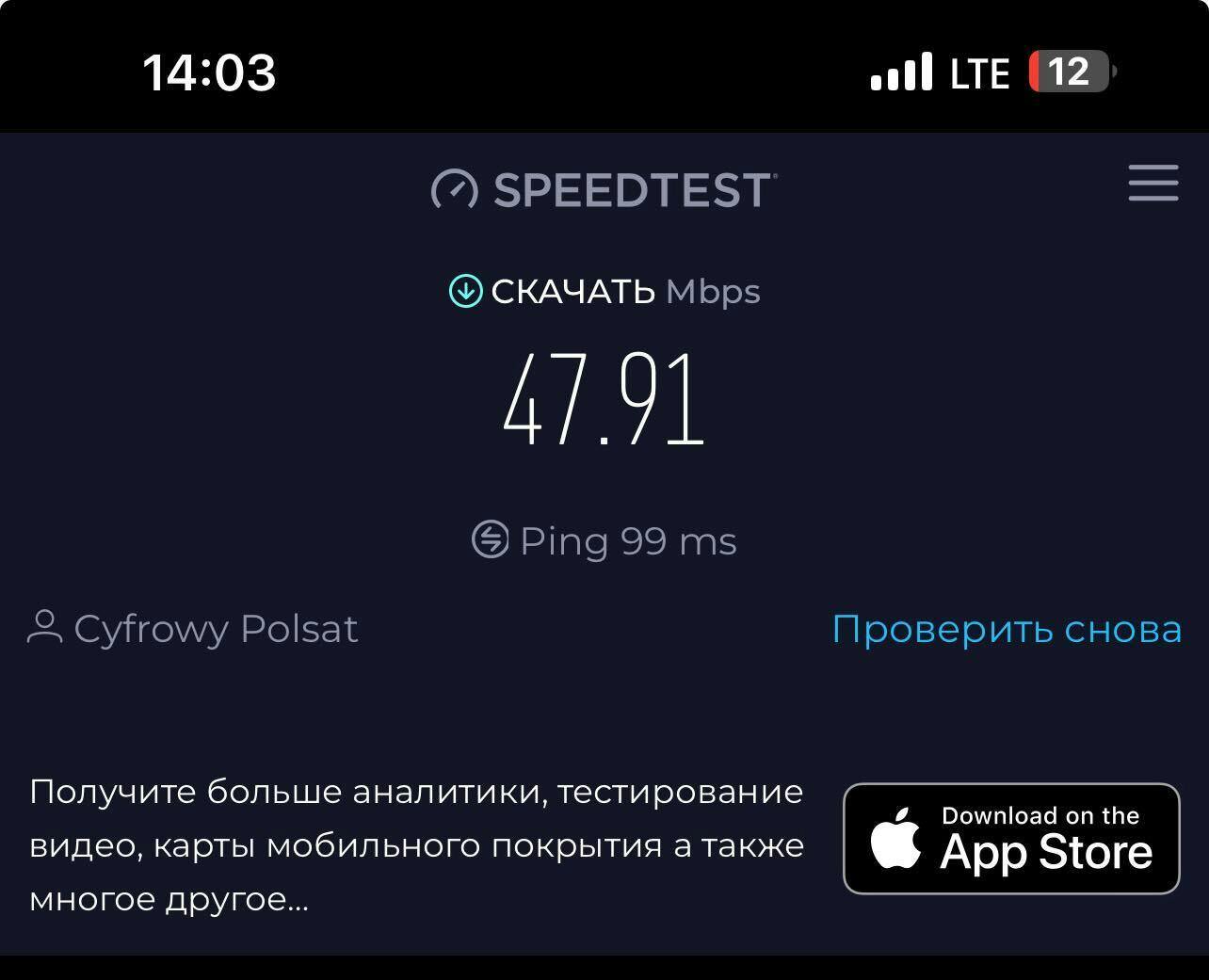
Task: Tap 'Проверить снова' to rerun test
Action: [1006, 629]
